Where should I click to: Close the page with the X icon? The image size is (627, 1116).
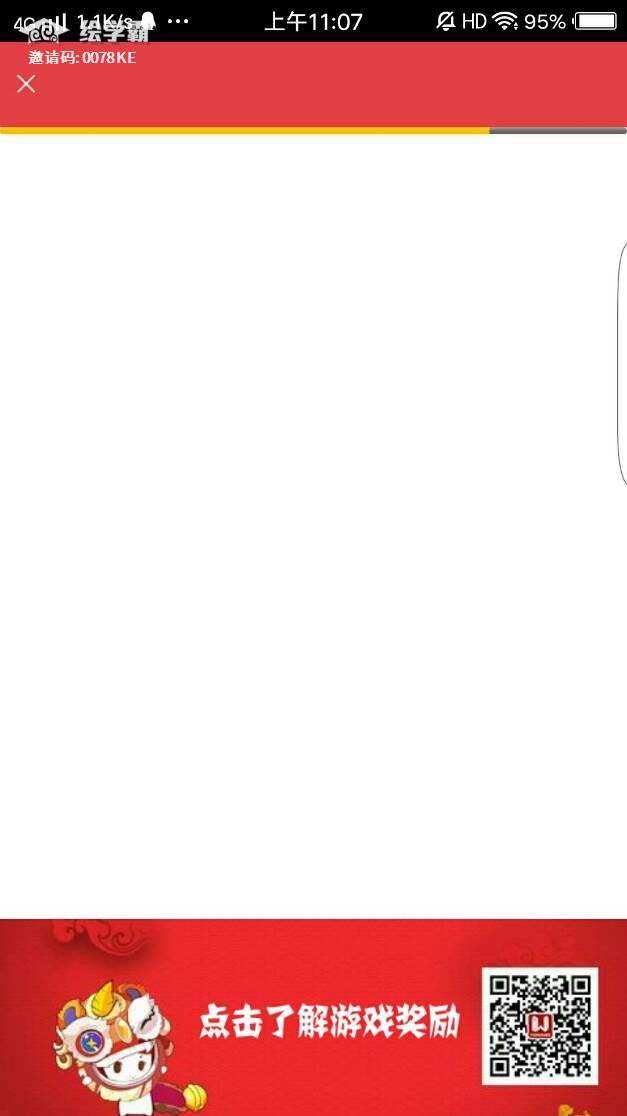[26, 84]
